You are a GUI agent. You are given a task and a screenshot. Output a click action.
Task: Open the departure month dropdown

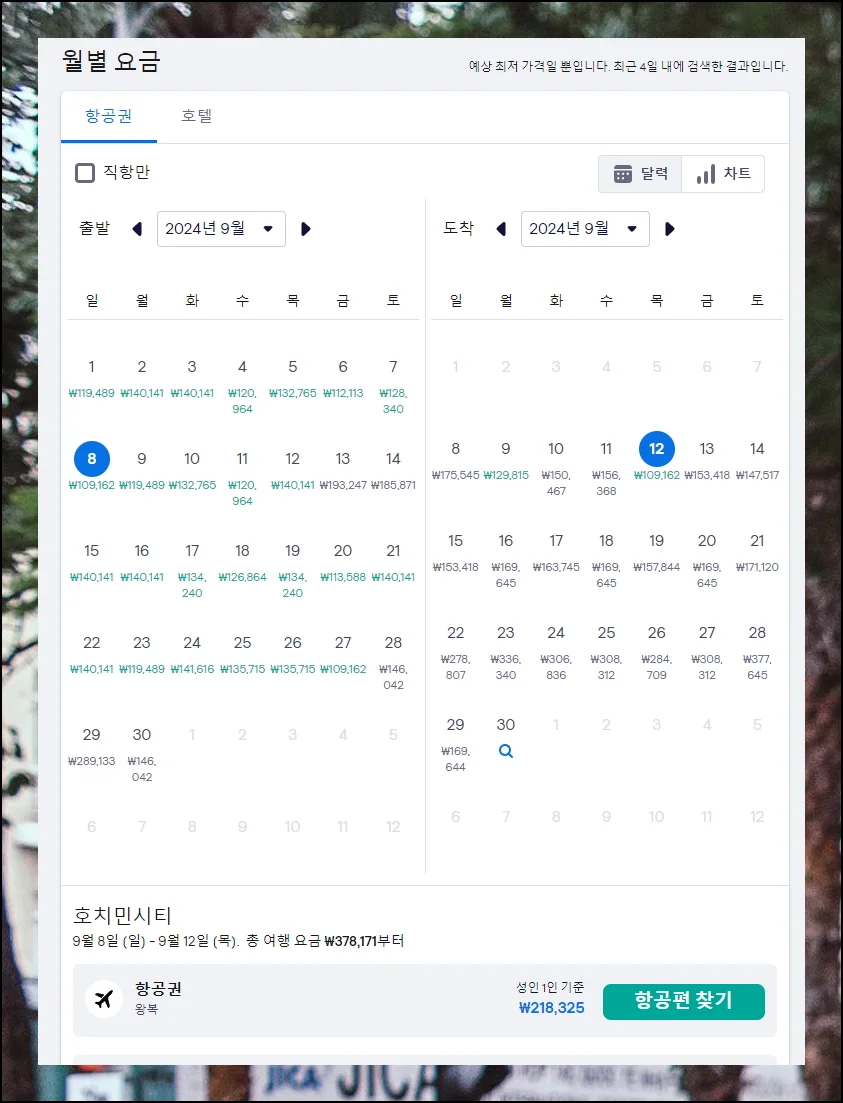point(221,229)
